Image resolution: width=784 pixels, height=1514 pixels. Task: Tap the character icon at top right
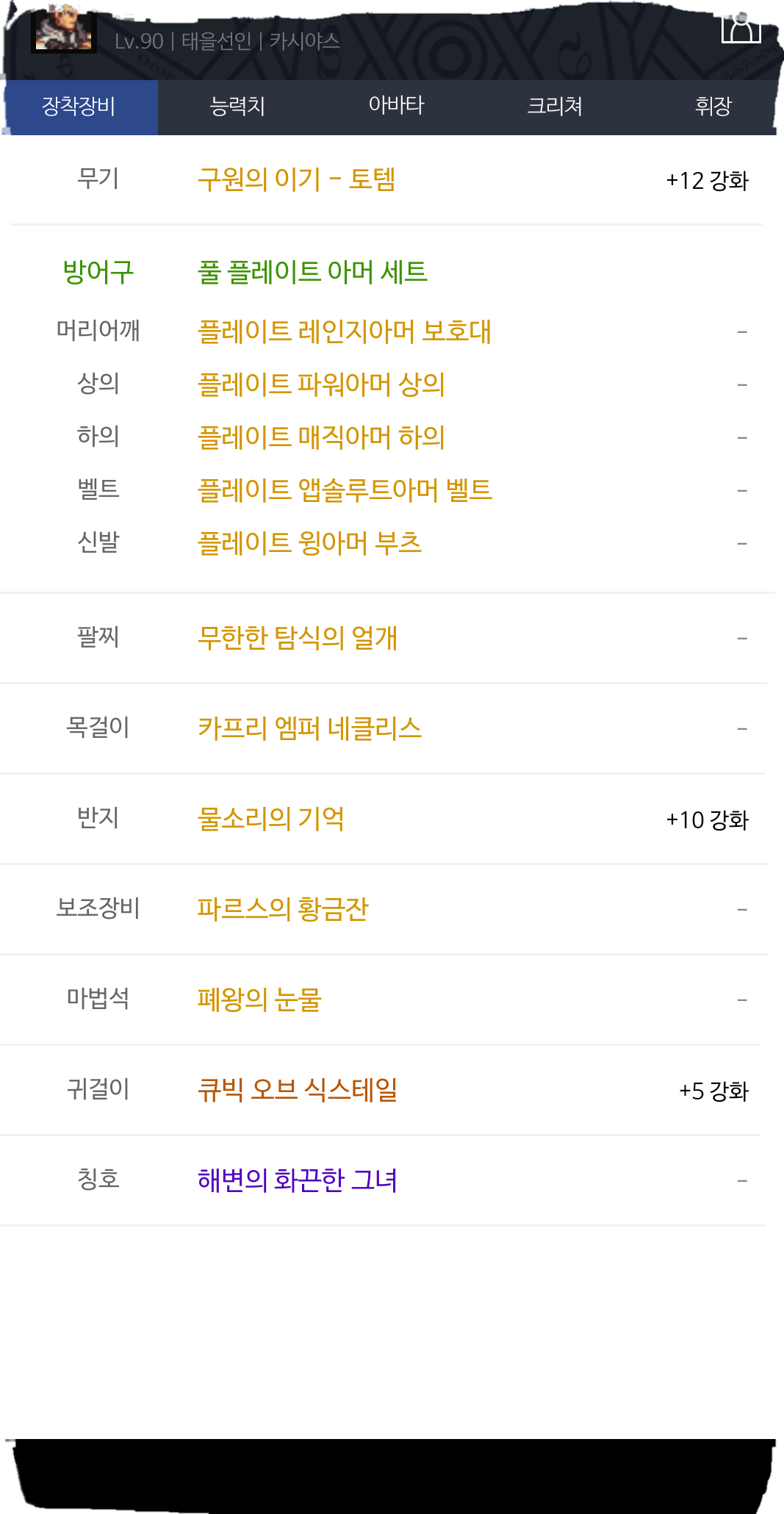[741, 29]
